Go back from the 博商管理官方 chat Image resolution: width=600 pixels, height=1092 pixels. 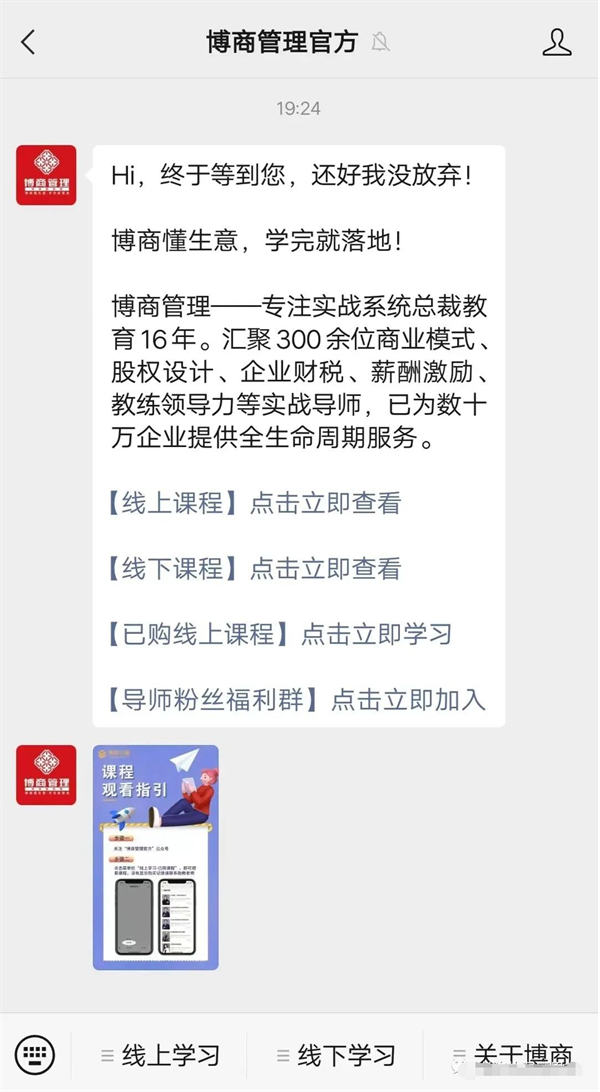28,42
